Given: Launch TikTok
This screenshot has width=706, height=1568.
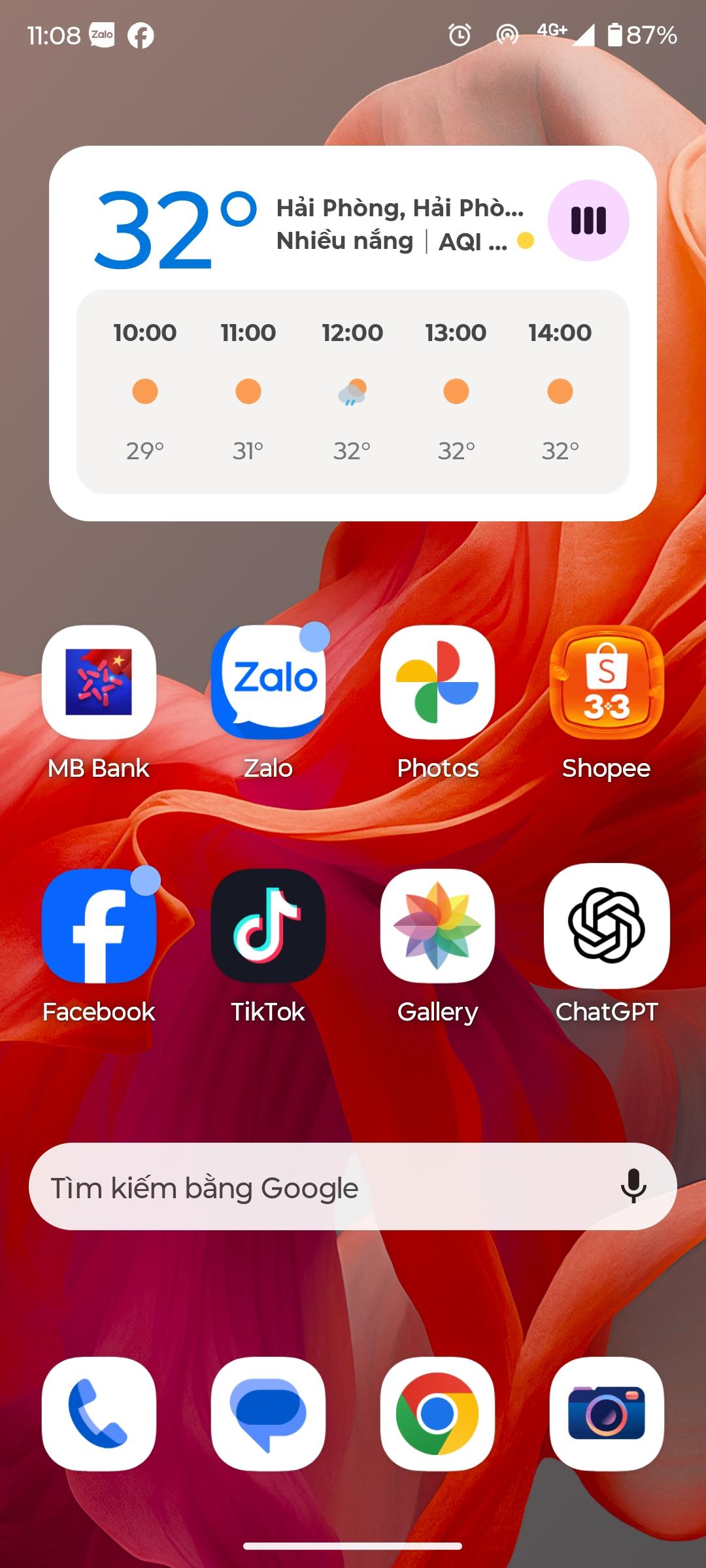Looking at the screenshot, I should 268,926.
